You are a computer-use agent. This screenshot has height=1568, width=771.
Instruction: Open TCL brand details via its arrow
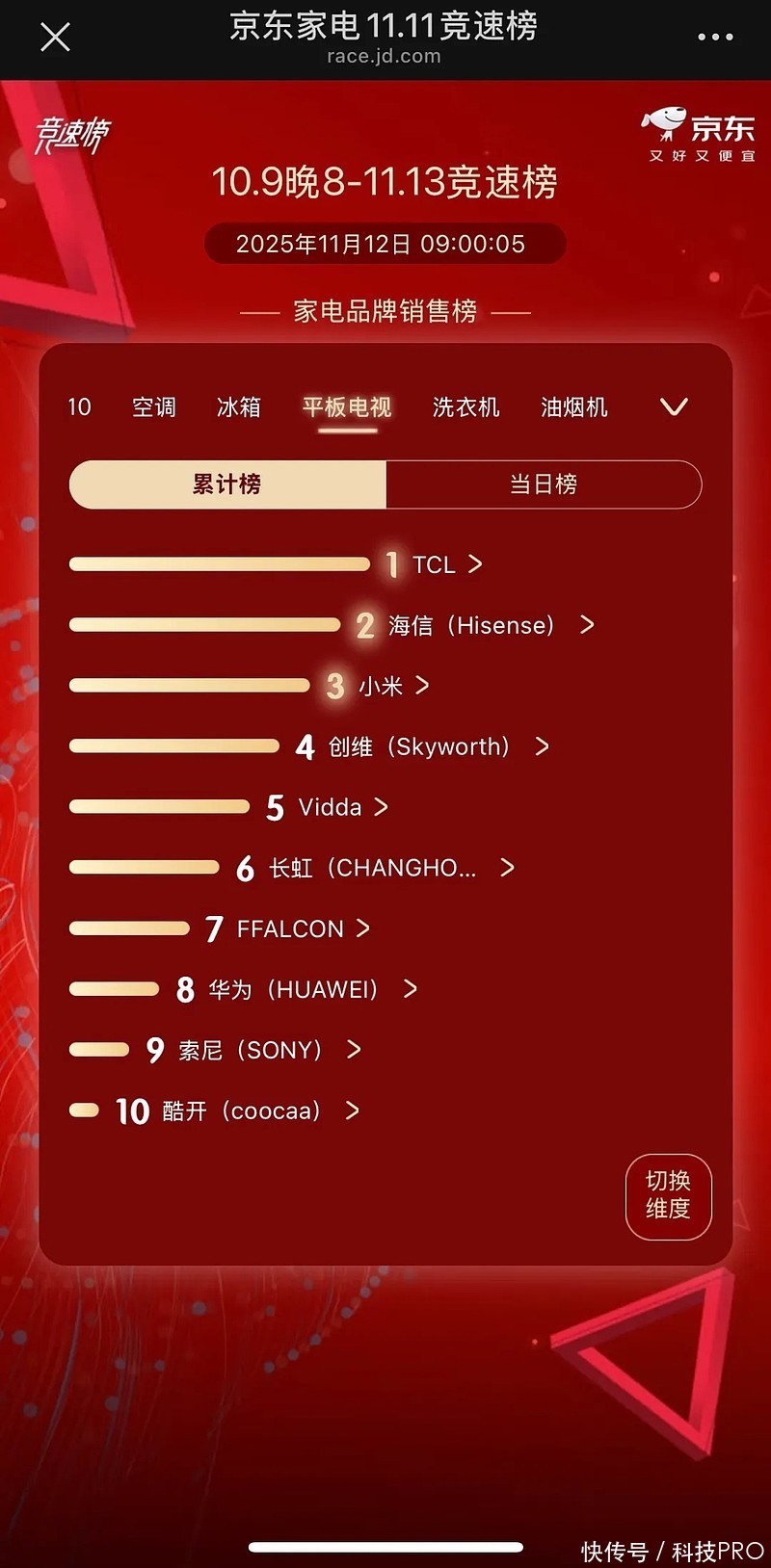tap(473, 565)
